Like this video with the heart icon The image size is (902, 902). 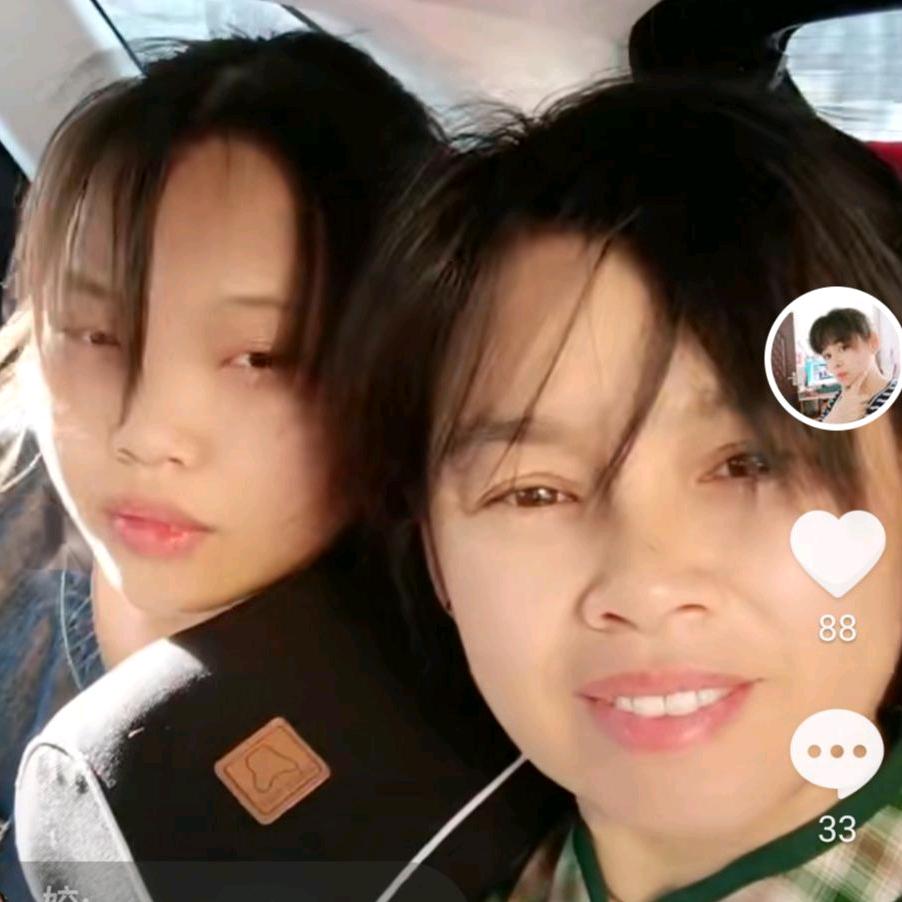pos(837,553)
